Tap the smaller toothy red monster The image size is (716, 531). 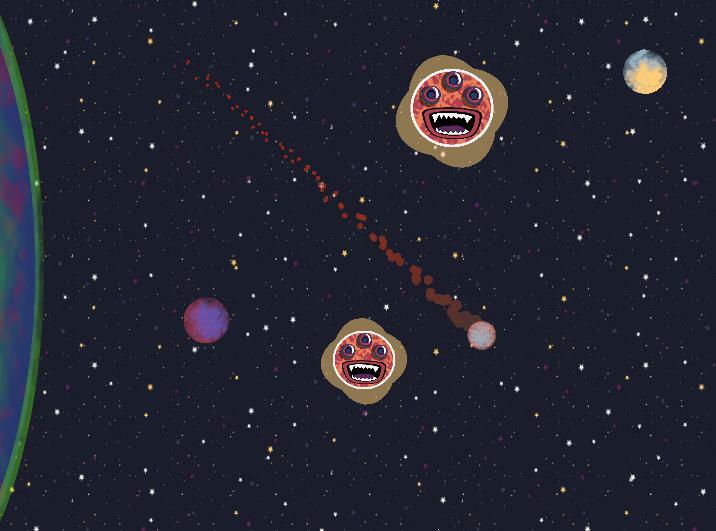click(x=364, y=360)
